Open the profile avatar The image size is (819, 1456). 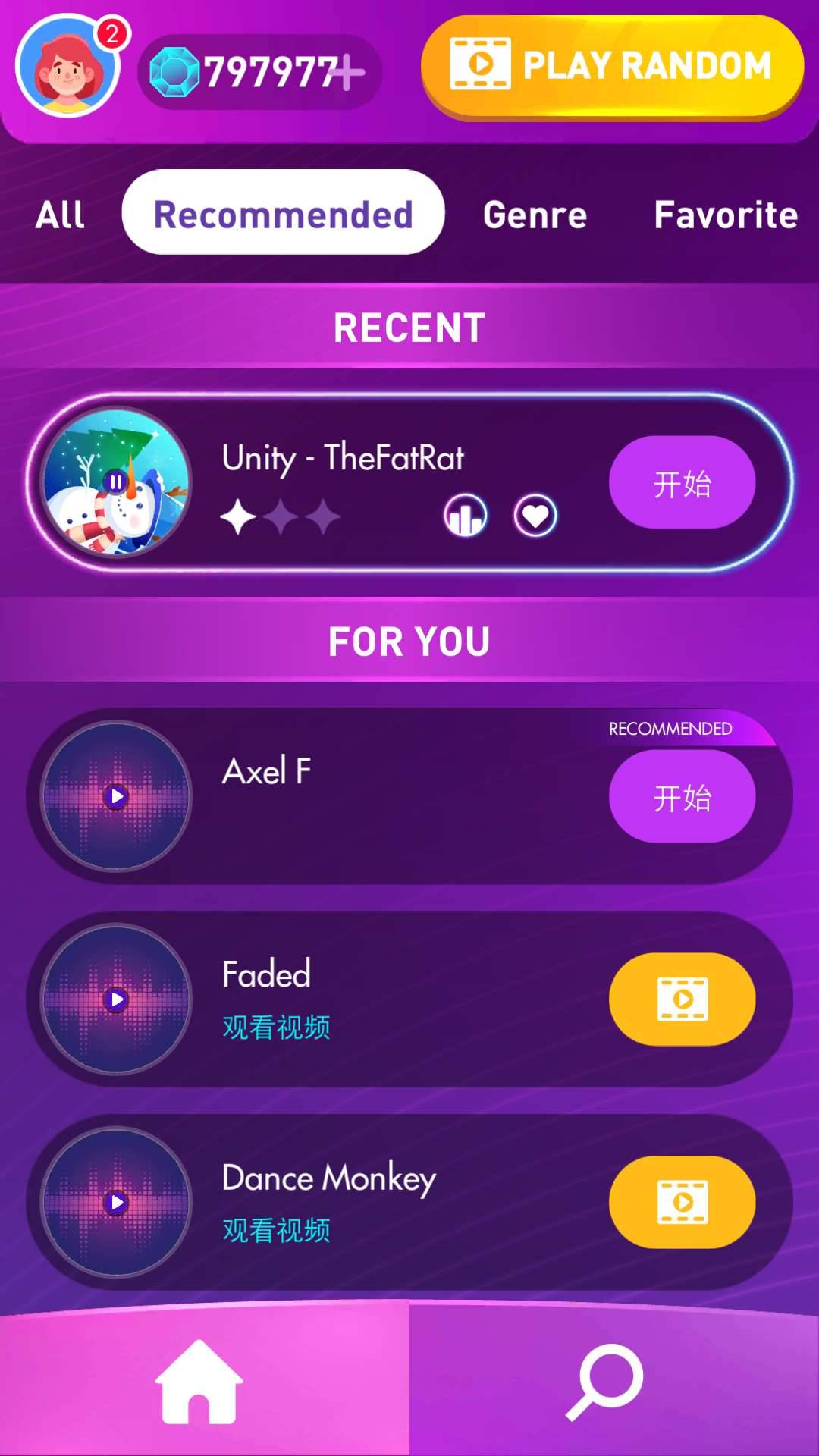point(68,67)
